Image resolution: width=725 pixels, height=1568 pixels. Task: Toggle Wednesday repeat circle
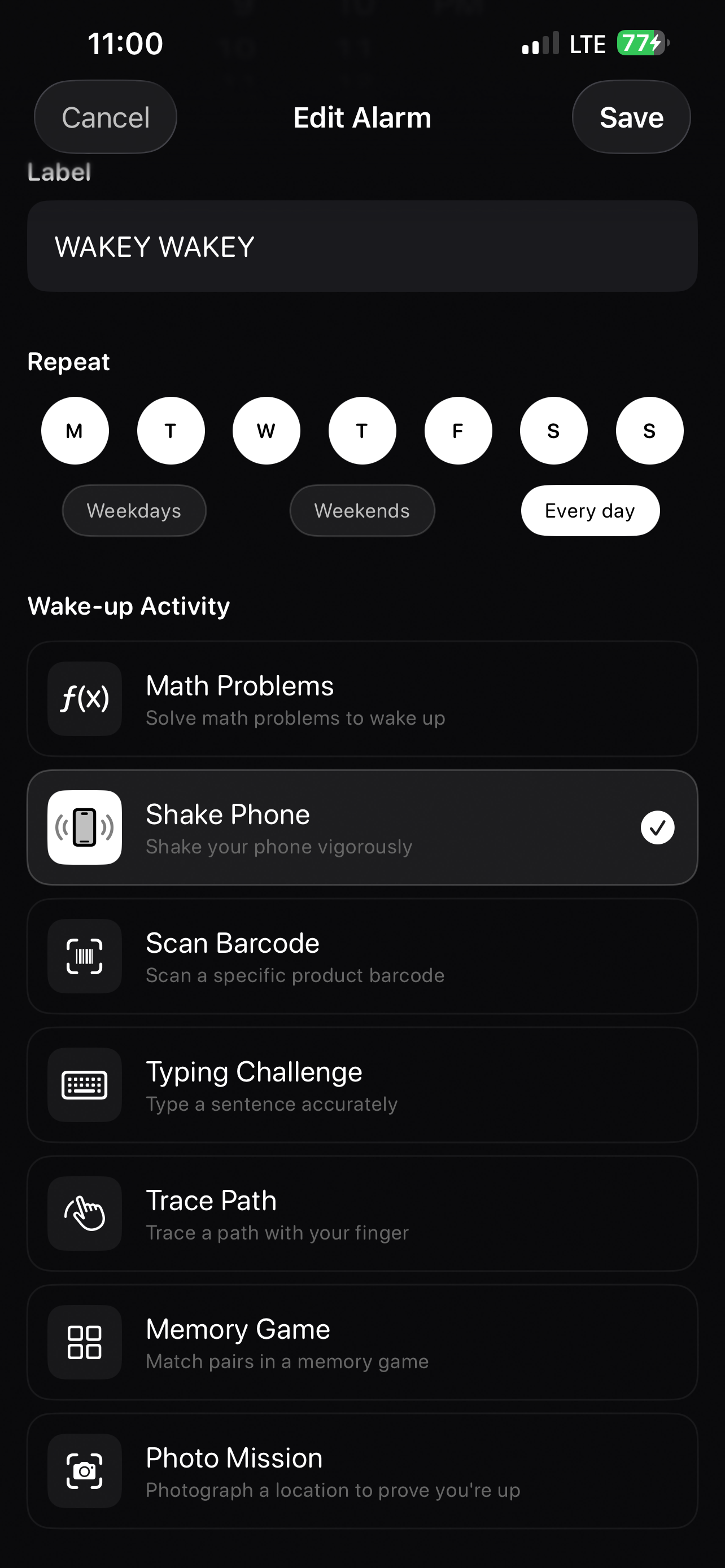click(x=266, y=430)
